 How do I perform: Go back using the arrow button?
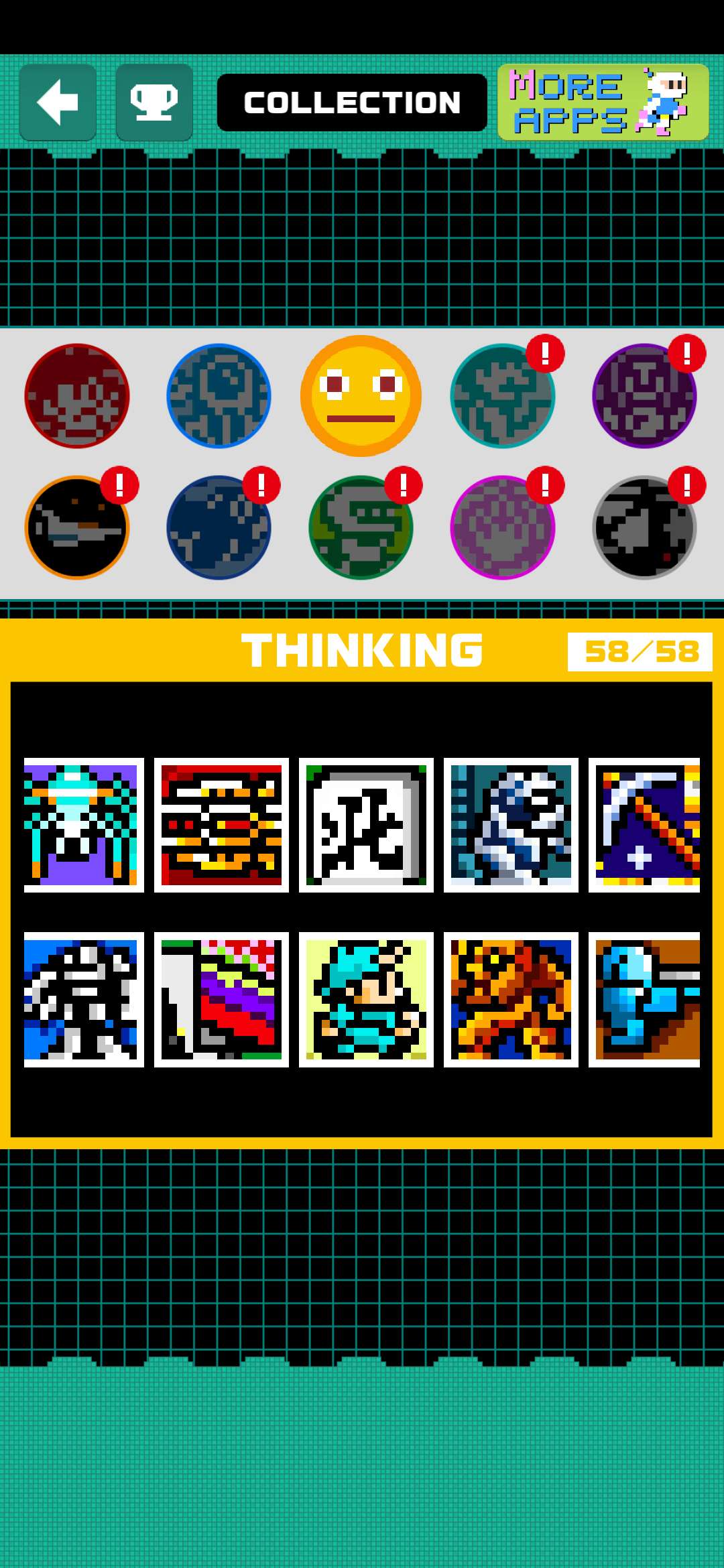click(58, 103)
